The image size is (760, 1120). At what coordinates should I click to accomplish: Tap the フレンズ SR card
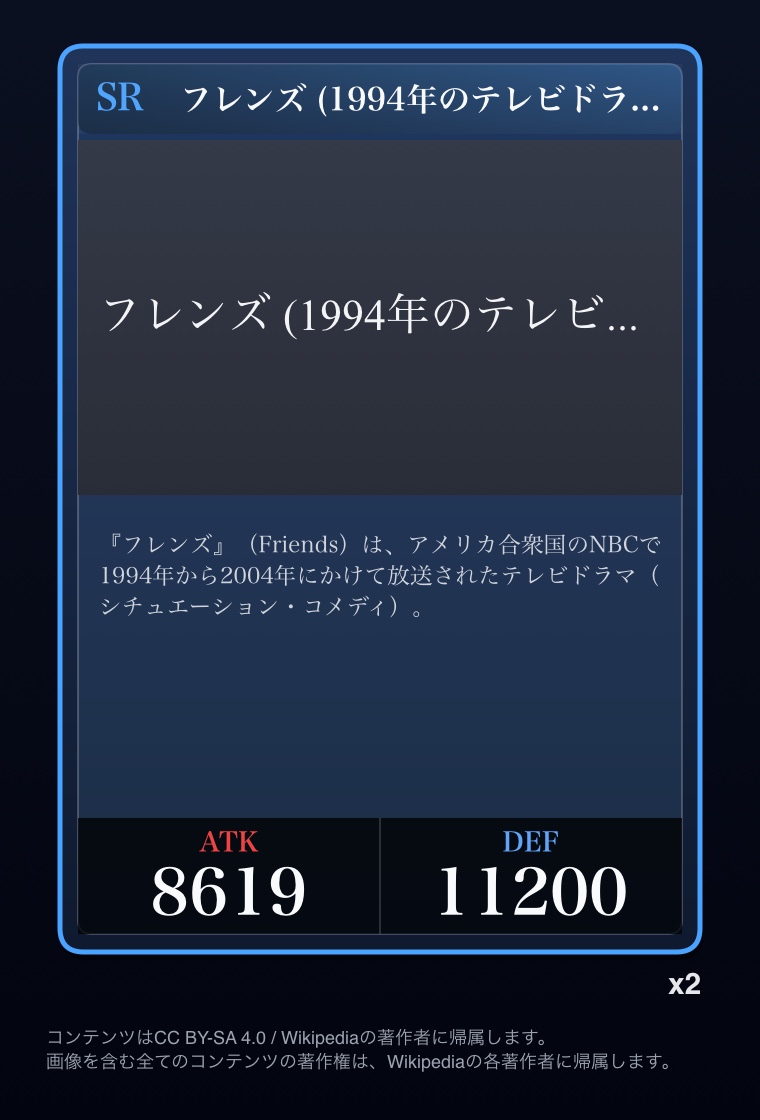[x=379, y=499]
